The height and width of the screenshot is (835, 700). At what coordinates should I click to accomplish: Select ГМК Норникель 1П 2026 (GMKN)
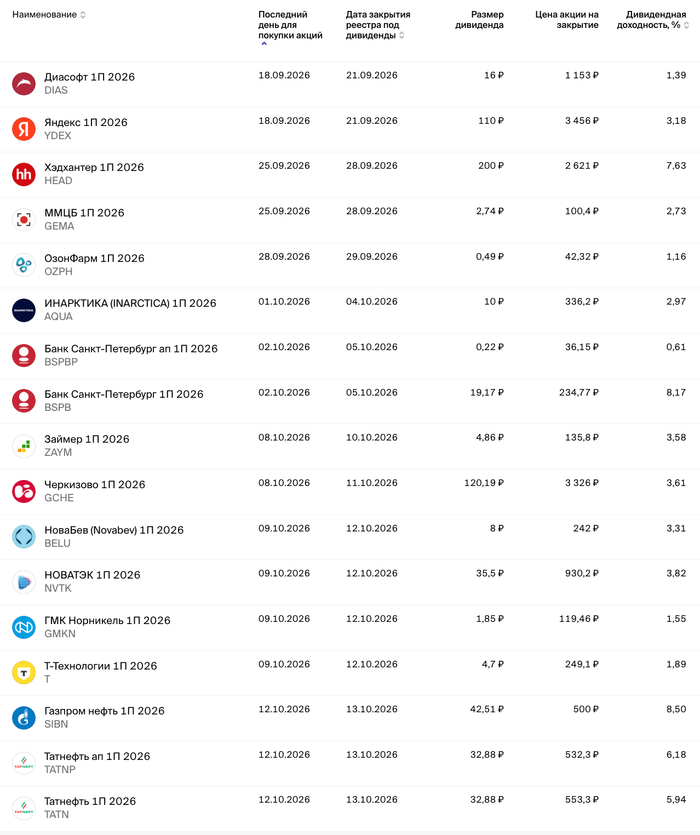(350, 627)
